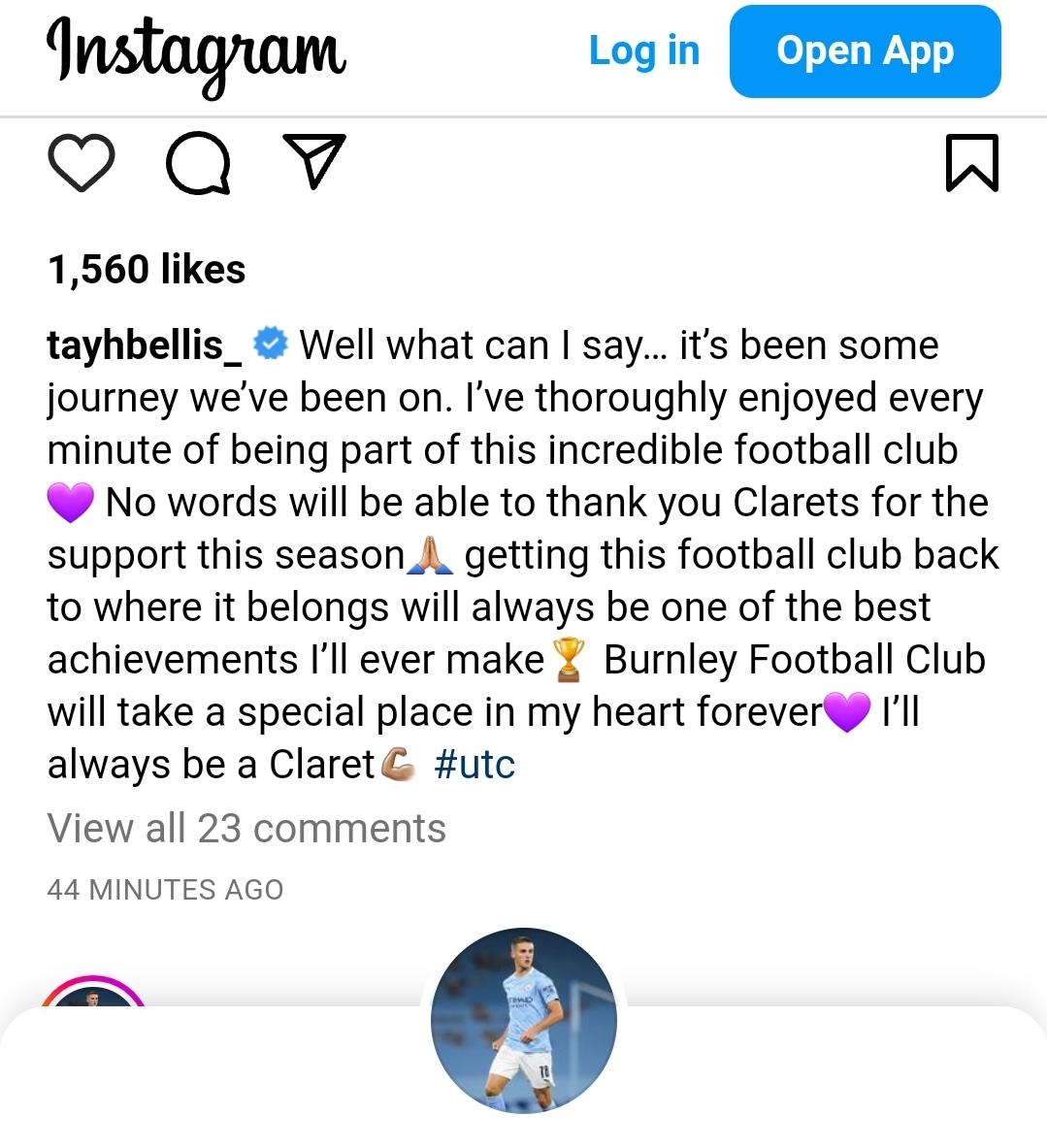The width and height of the screenshot is (1047, 1148).
Task: Open the #utc hashtag
Action: click(474, 765)
